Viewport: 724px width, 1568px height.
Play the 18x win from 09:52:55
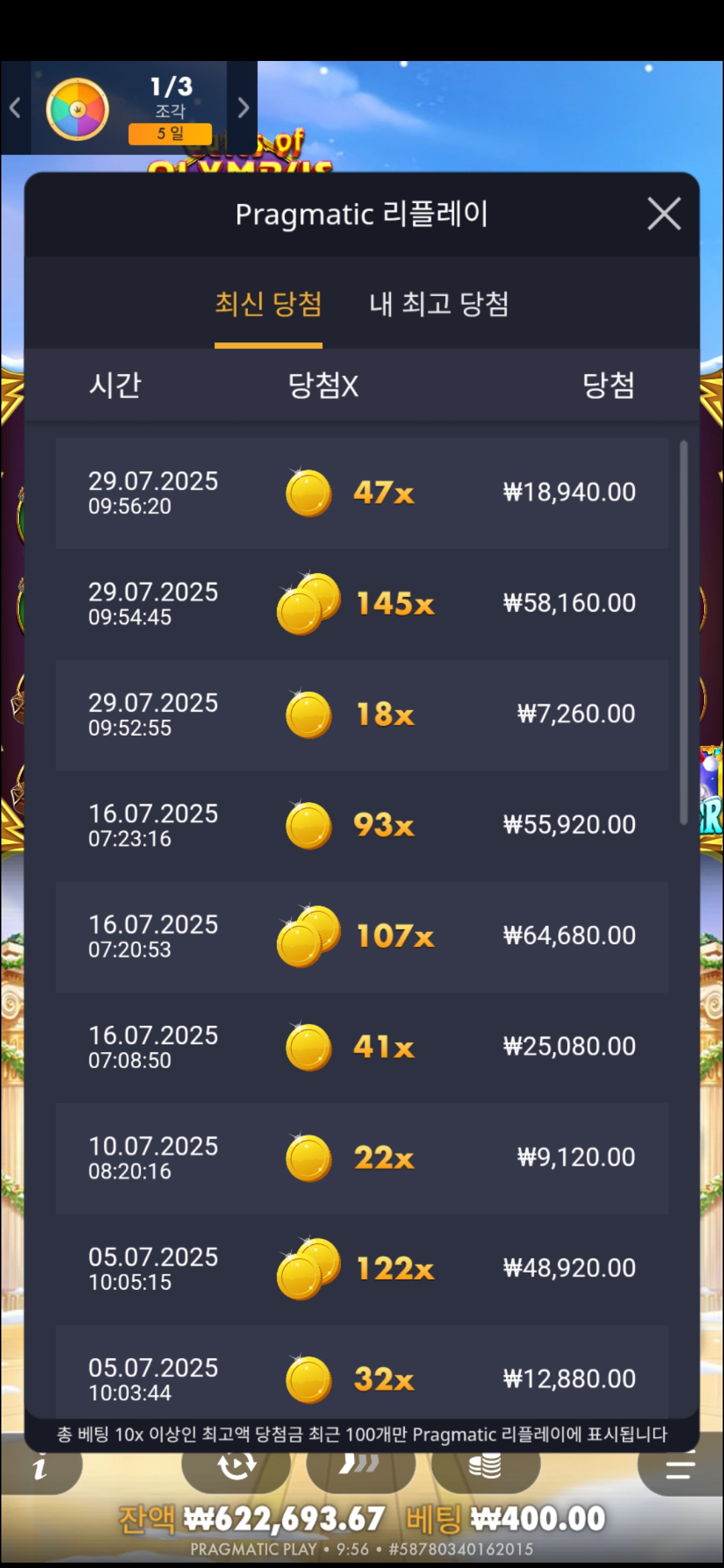click(x=361, y=714)
